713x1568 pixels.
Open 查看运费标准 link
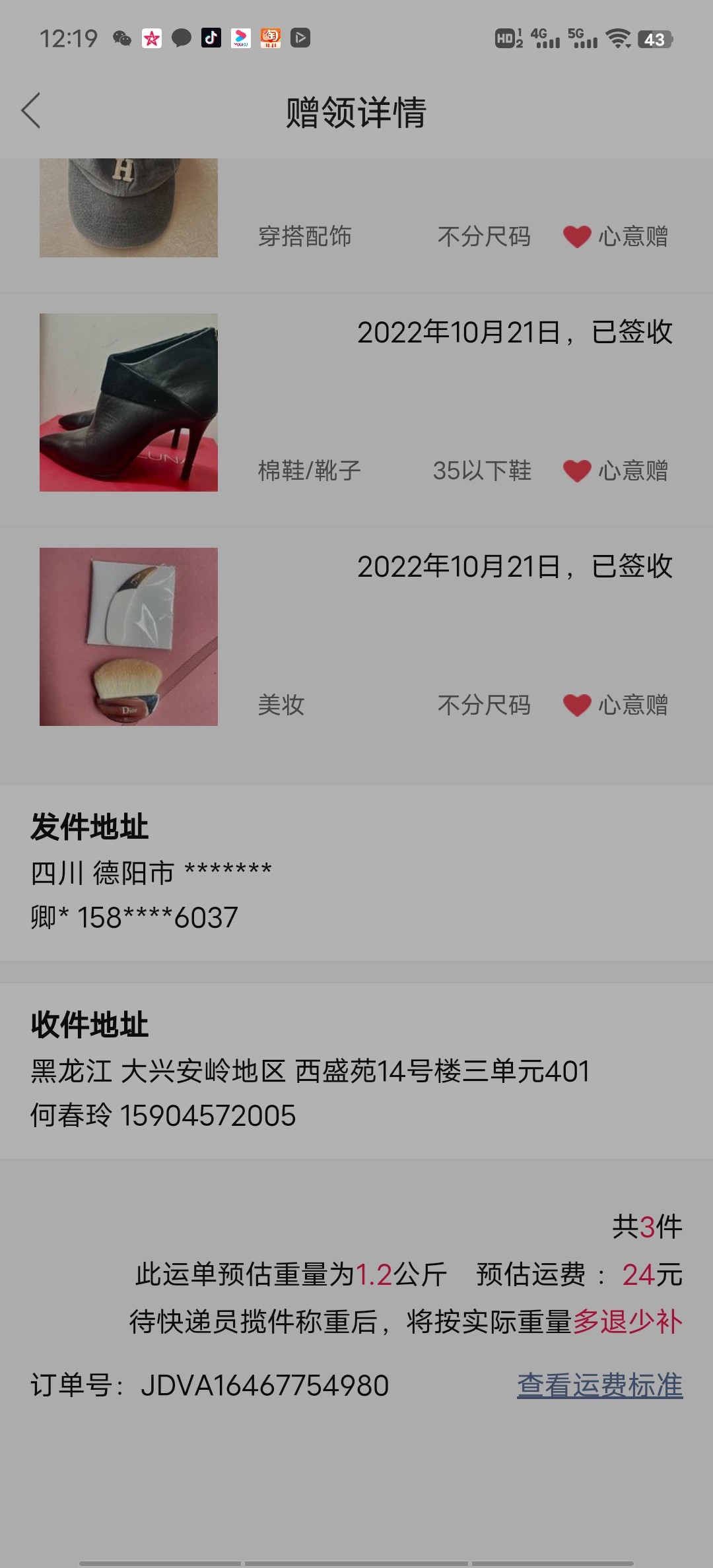click(x=599, y=1385)
